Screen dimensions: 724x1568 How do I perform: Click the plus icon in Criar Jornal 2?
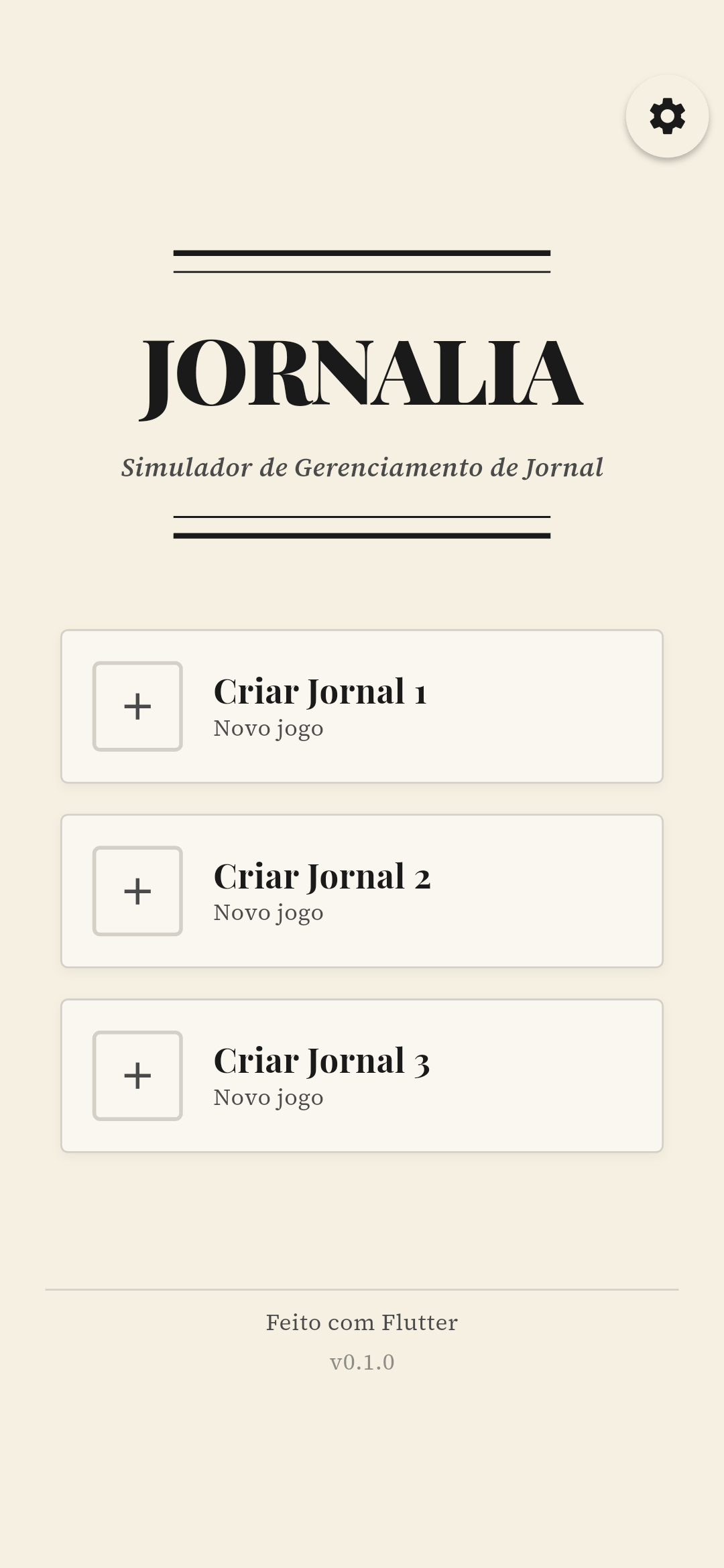pos(137,890)
